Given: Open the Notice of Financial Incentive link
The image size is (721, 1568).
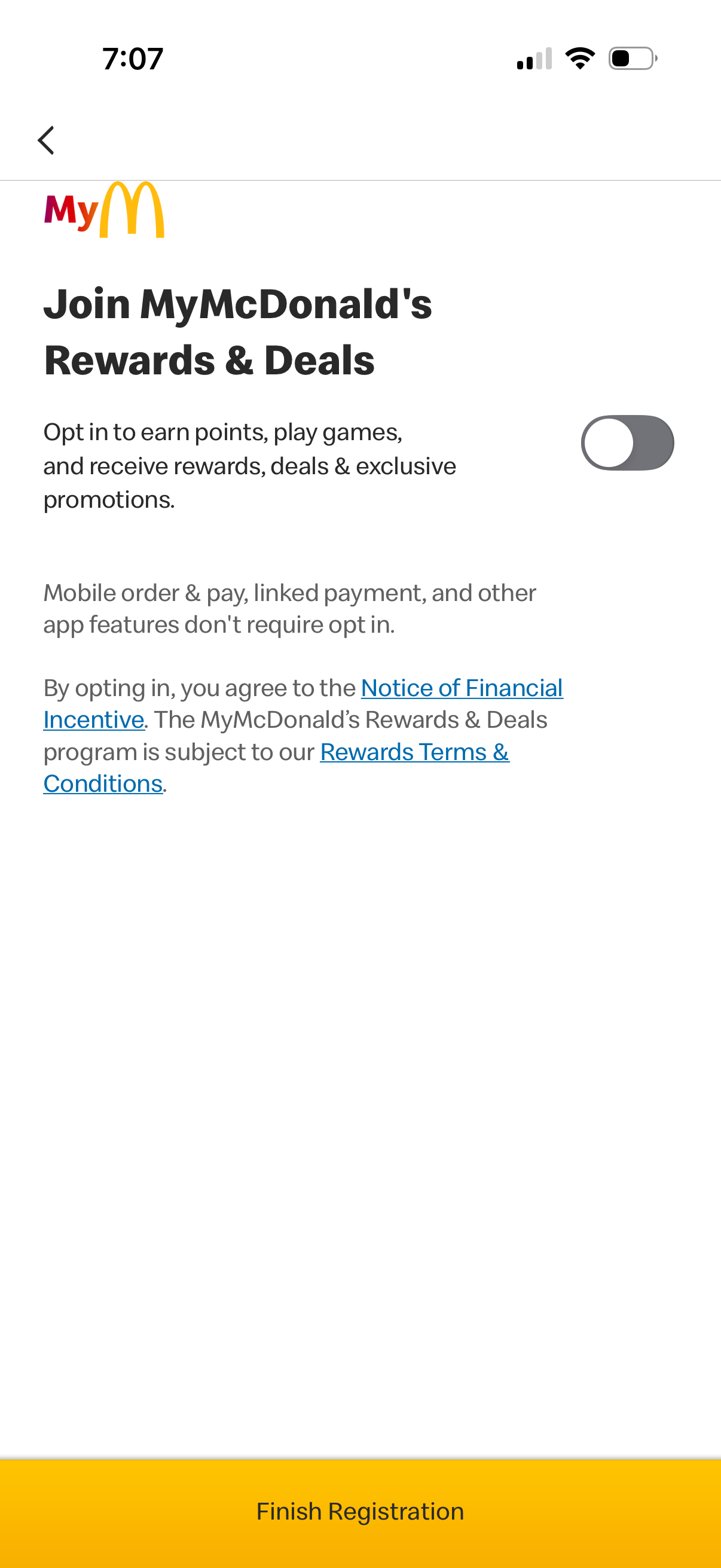Looking at the screenshot, I should coord(461,688).
